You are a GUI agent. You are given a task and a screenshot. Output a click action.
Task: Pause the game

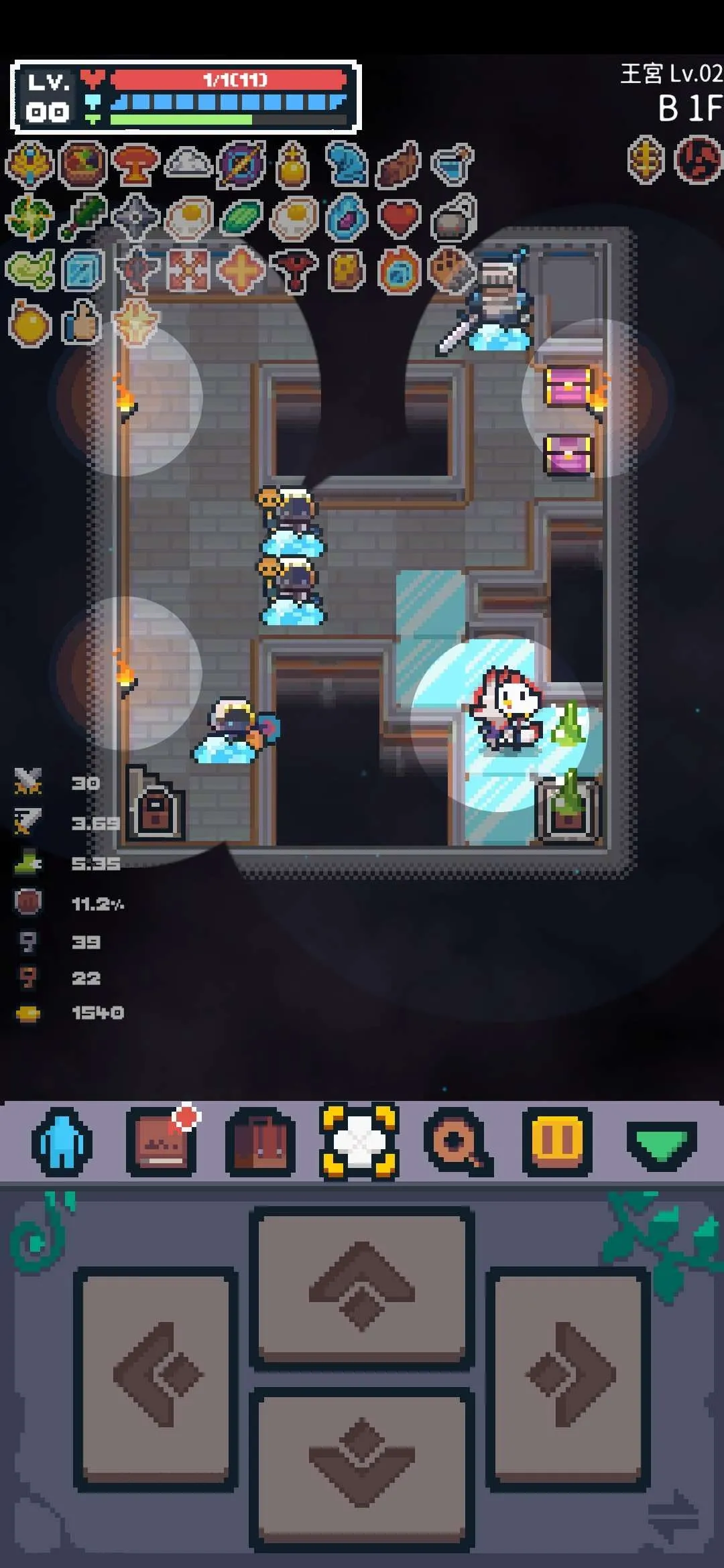click(x=556, y=1141)
